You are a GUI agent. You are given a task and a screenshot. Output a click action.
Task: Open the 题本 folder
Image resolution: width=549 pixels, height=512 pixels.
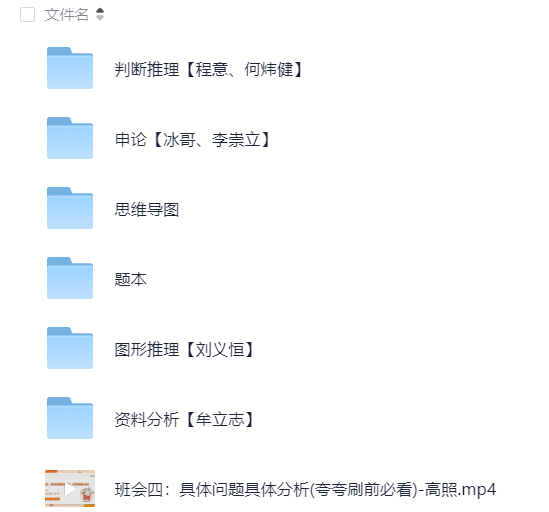[131, 279]
